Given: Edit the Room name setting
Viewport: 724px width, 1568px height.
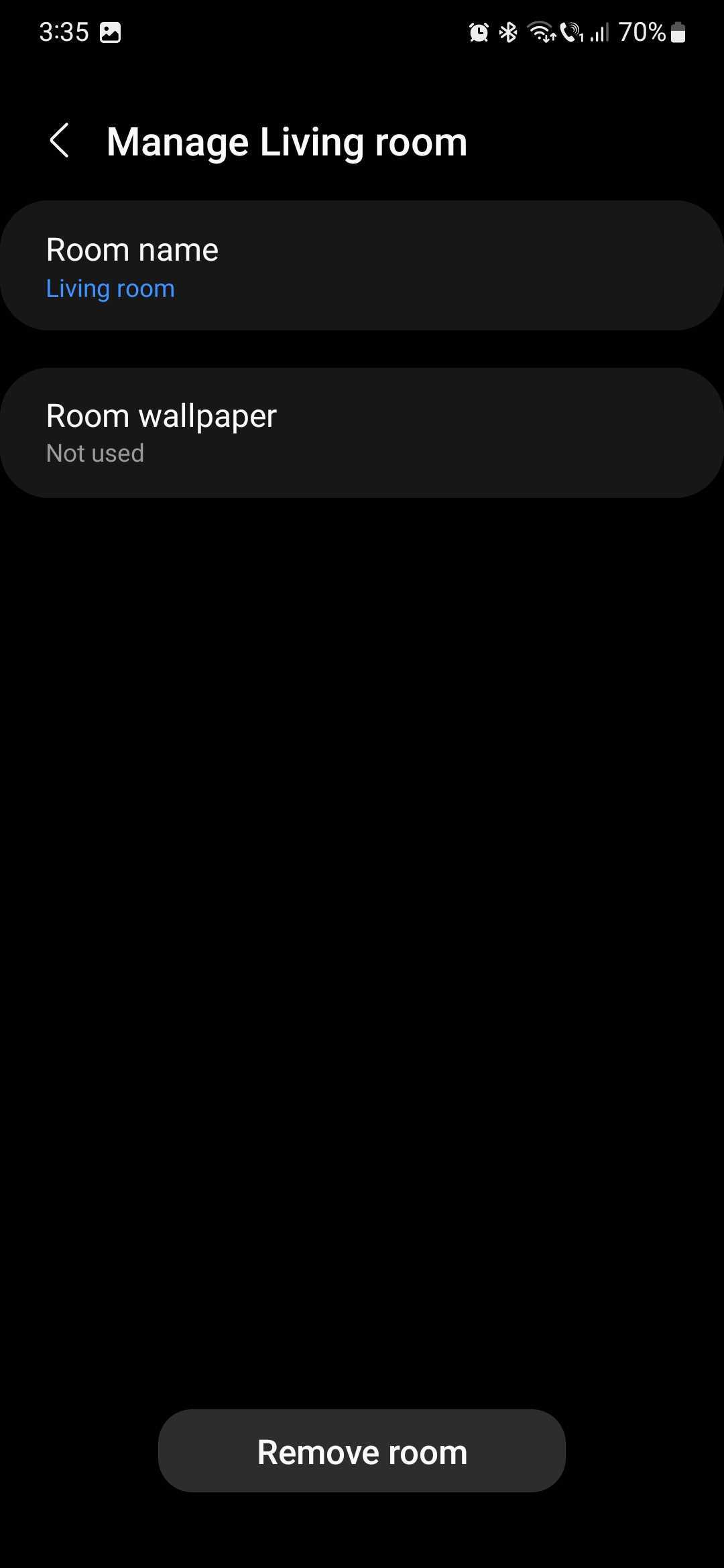Looking at the screenshot, I should click(x=362, y=266).
